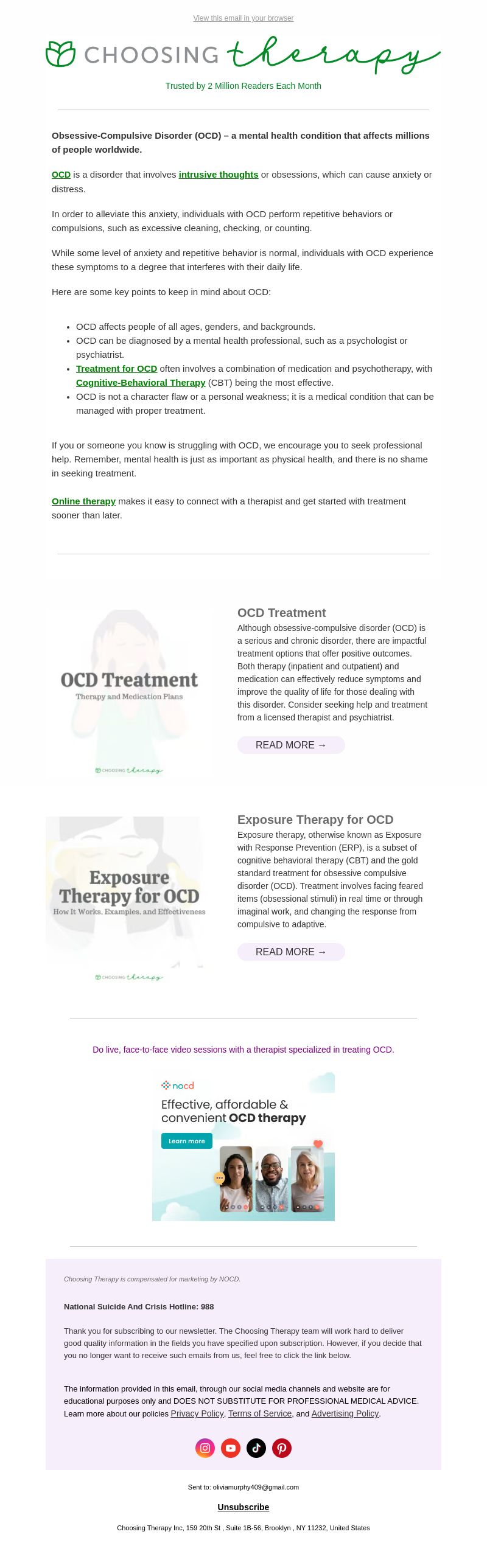
Task: Open the Cognitive-Behavioral Therapy link
Action: (140, 383)
